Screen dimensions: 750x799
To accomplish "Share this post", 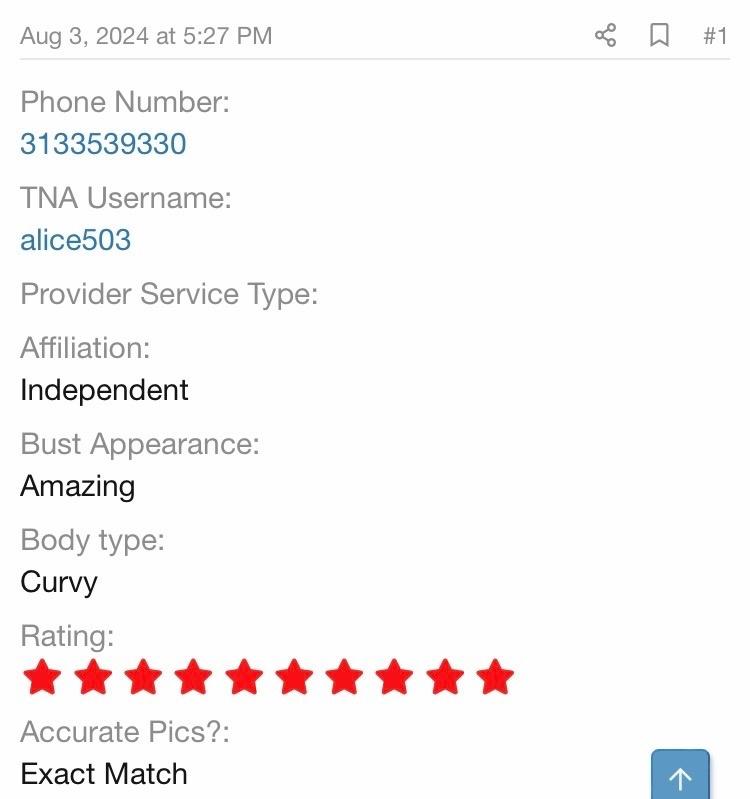I will click(605, 36).
